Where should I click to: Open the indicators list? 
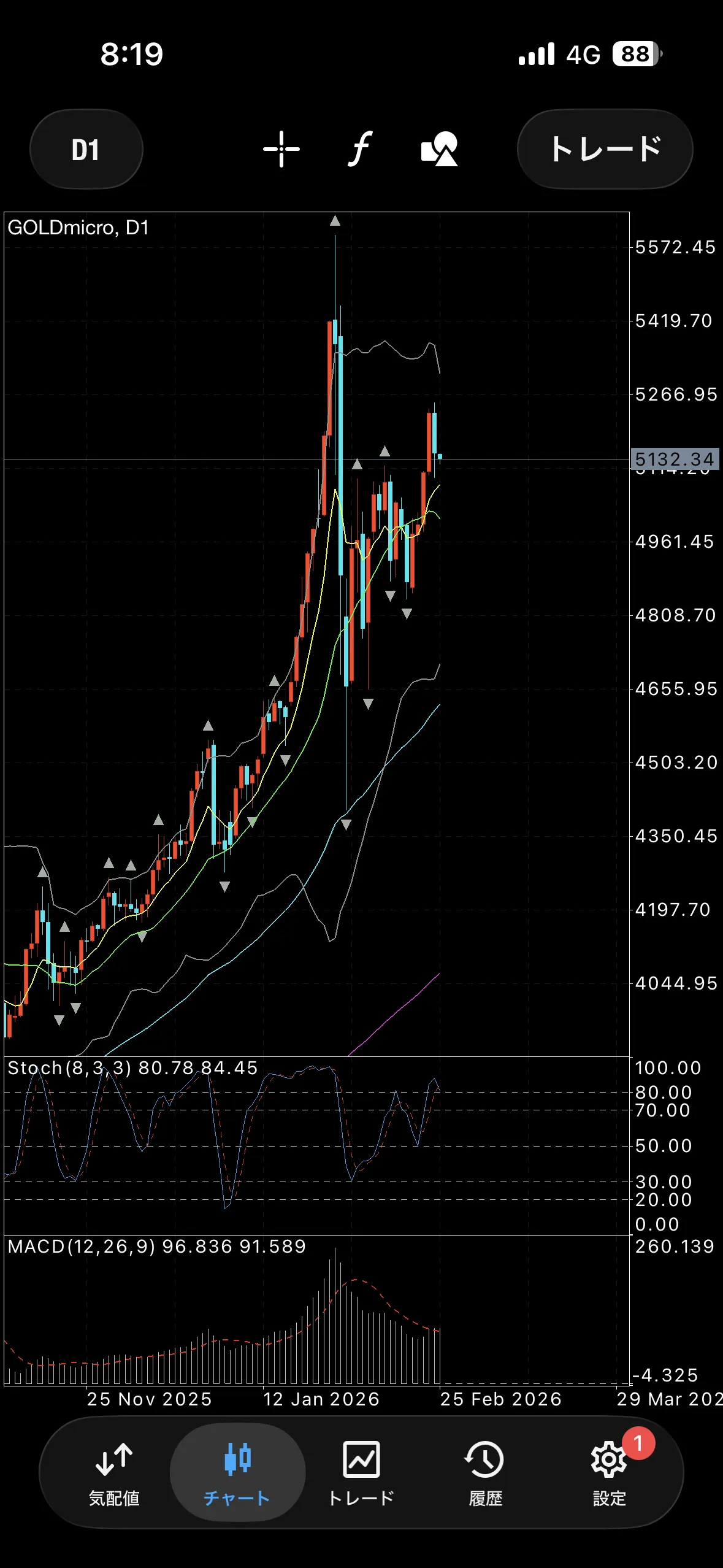[x=361, y=149]
